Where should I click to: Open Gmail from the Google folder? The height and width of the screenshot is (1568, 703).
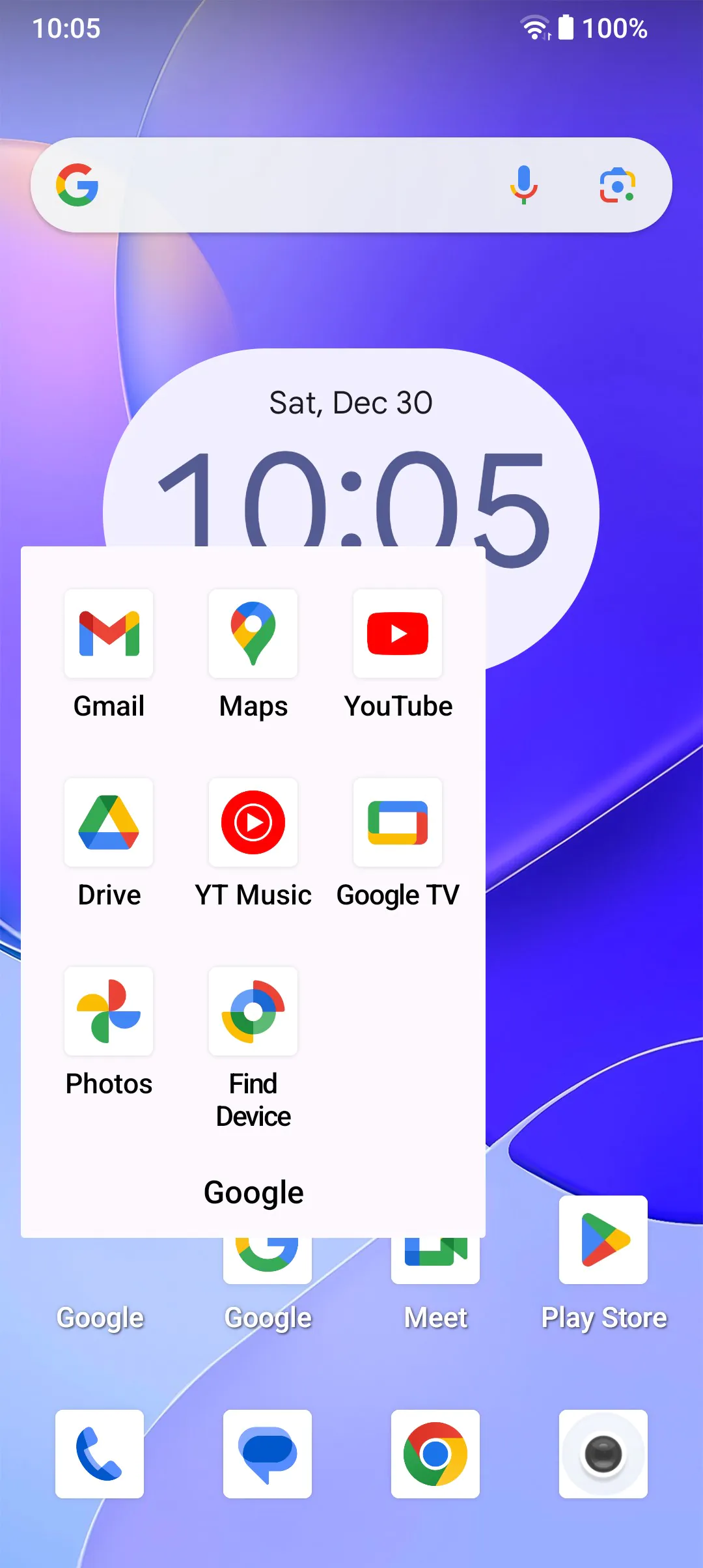click(109, 634)
